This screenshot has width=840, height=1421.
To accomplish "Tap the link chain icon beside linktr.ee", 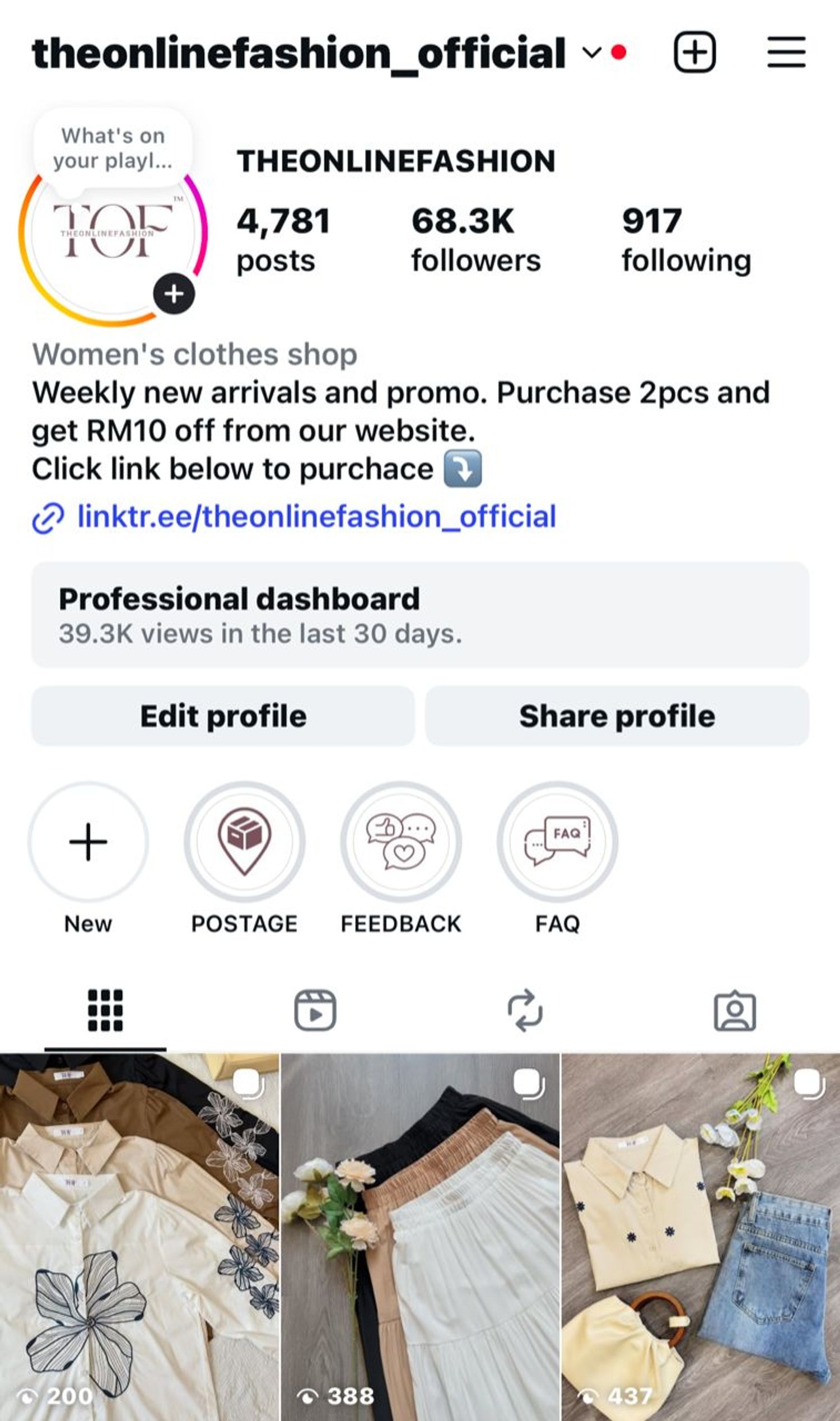I will pos(50,517).
